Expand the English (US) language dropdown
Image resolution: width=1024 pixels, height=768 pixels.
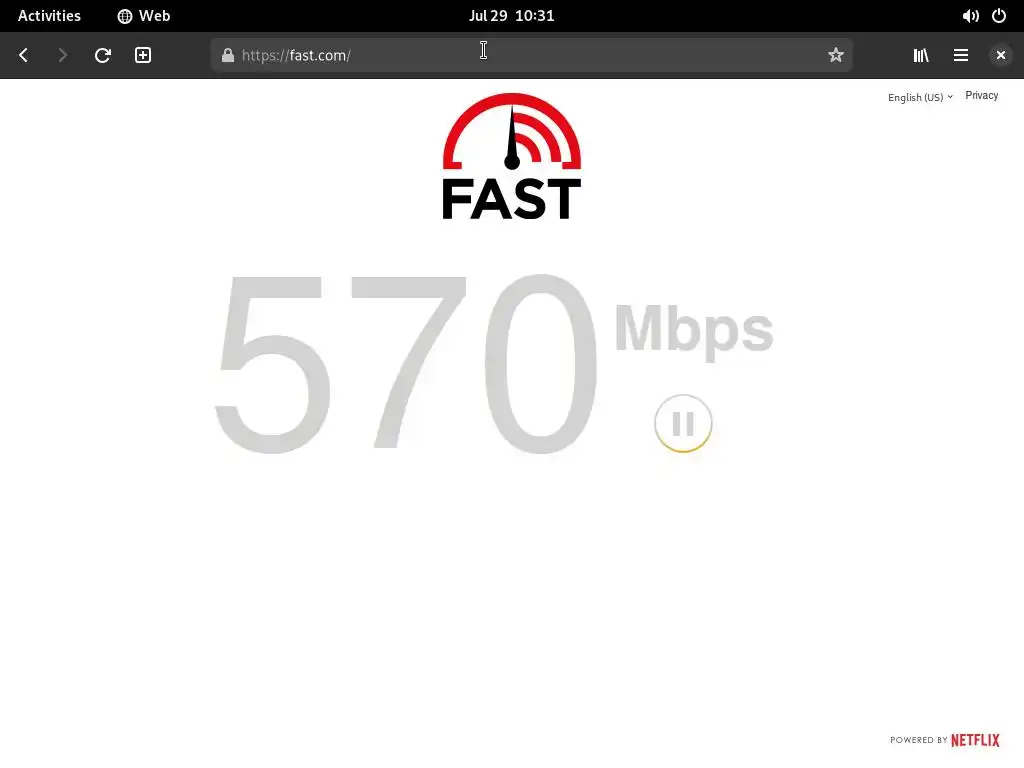(920, 97)
